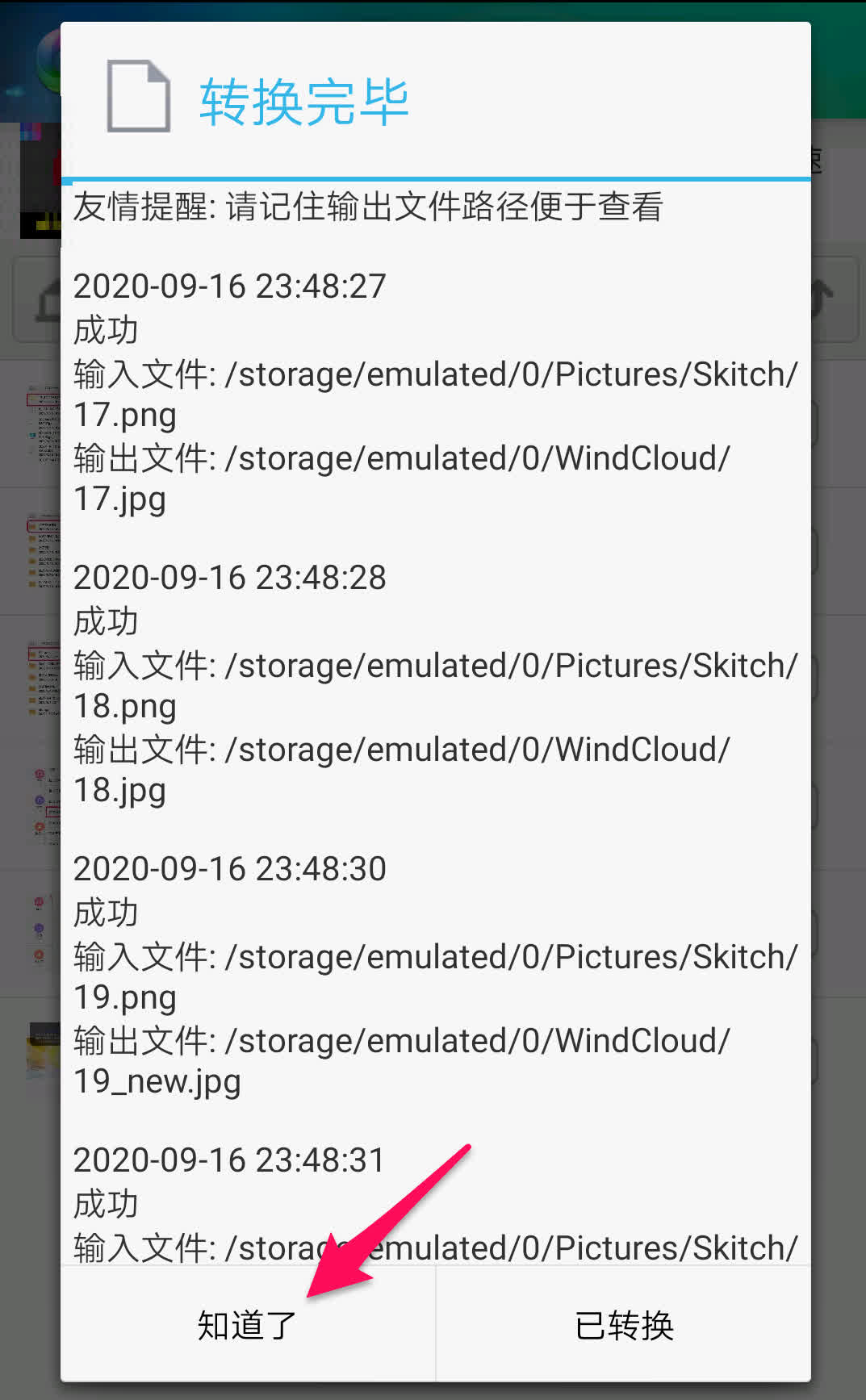The image size is (866, 1400).
Task: Select the 已转换 button
Action: point(624,1324)
